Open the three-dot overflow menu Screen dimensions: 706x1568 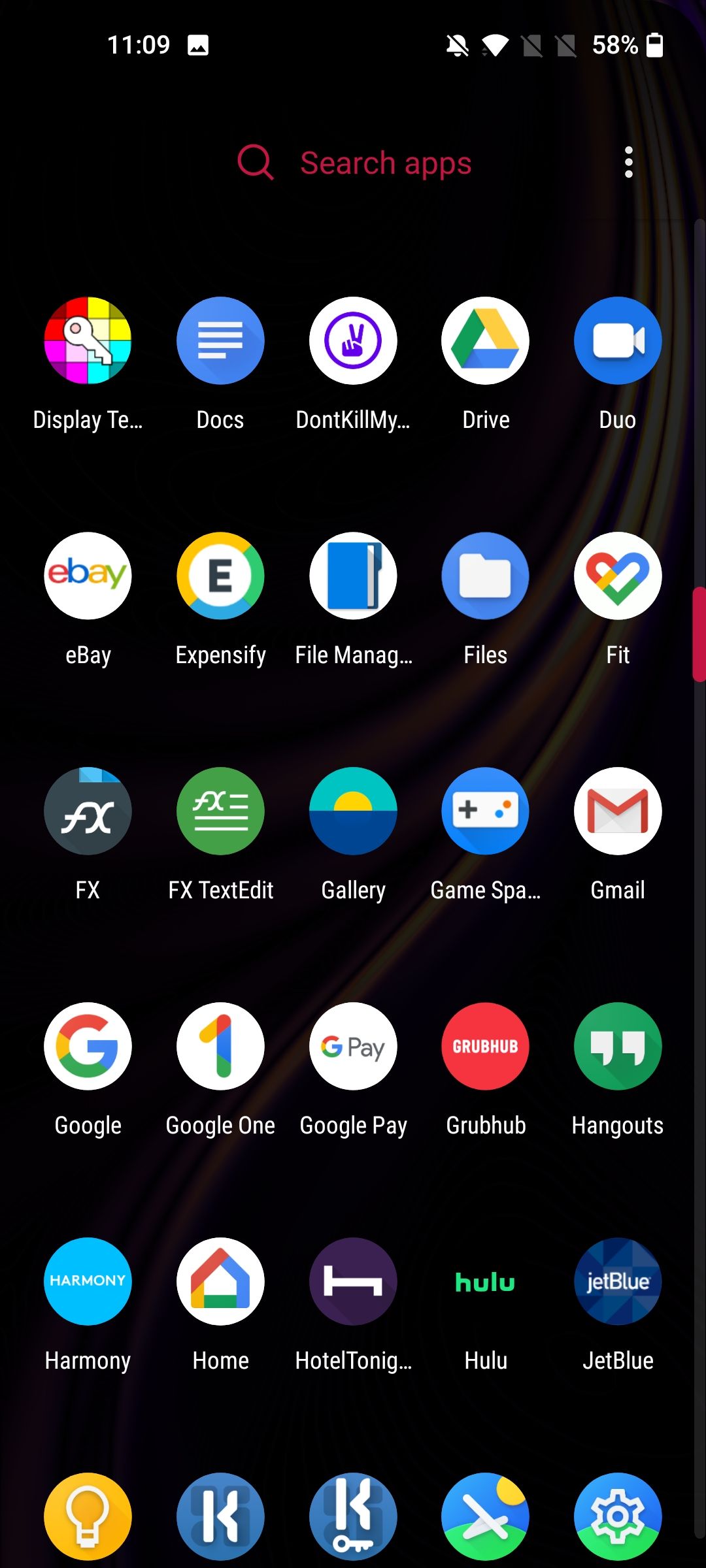[x=629, y=163]
